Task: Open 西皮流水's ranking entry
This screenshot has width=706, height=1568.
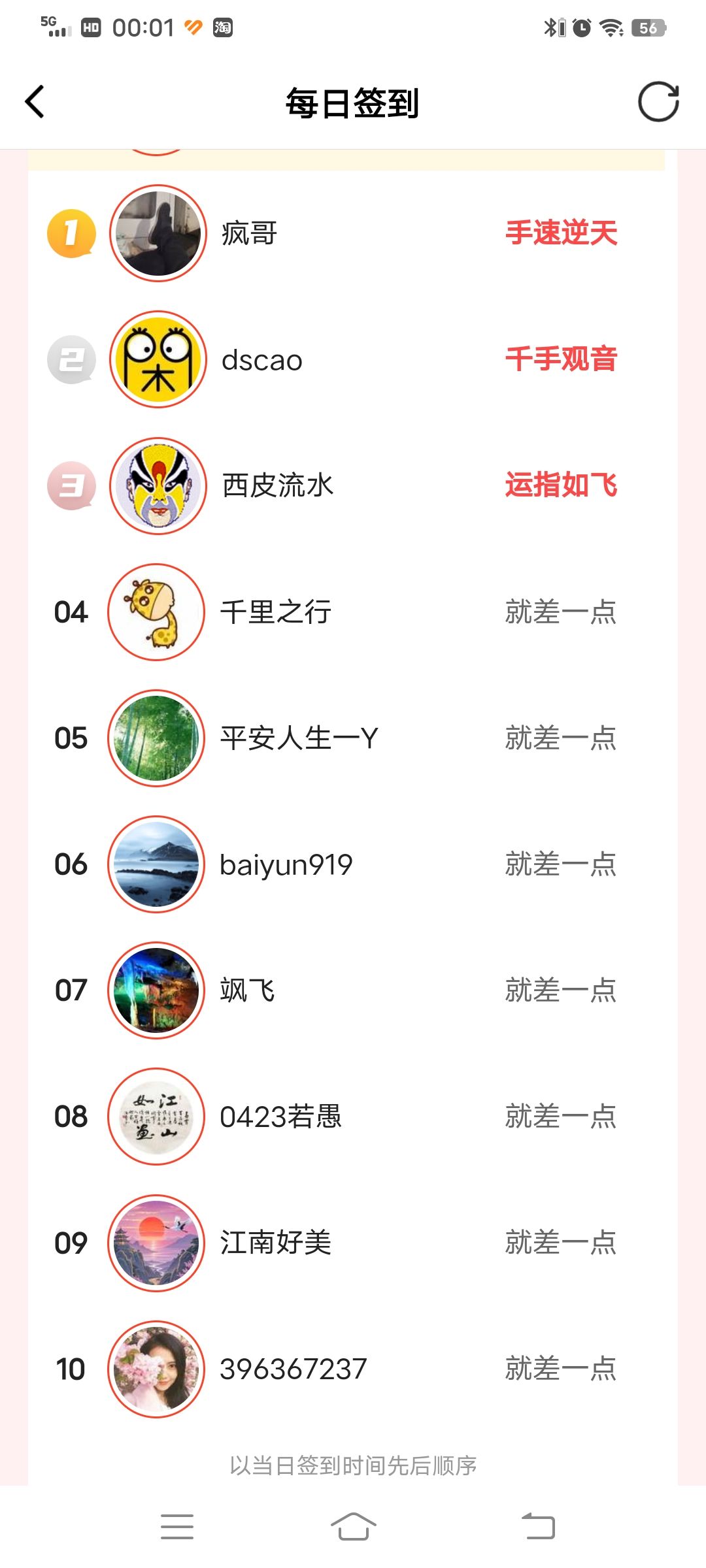Action: pos(278,485)
